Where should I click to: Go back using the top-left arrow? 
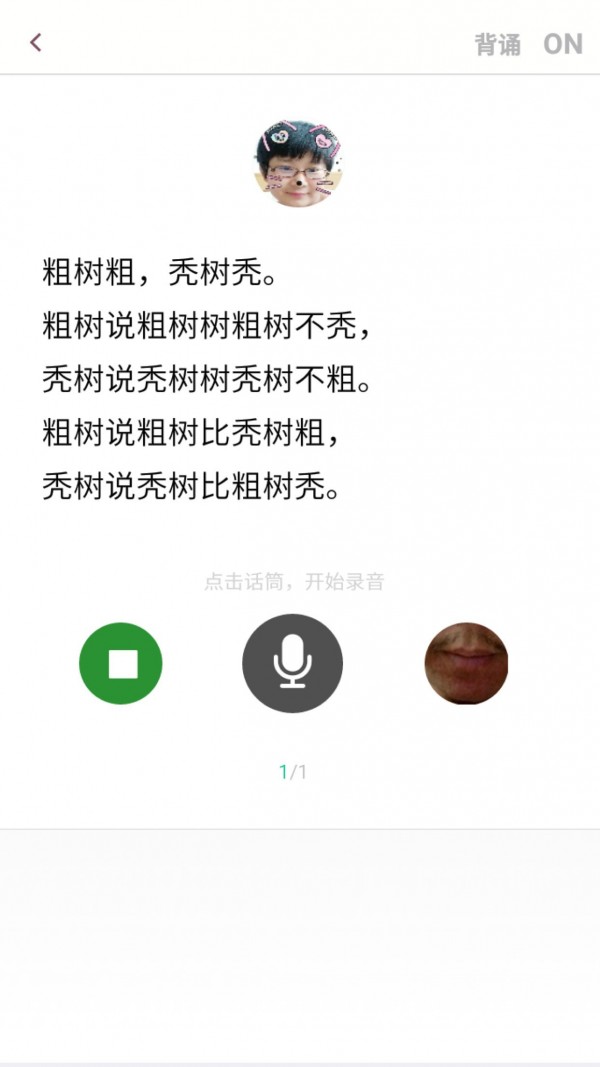(36, 42)
